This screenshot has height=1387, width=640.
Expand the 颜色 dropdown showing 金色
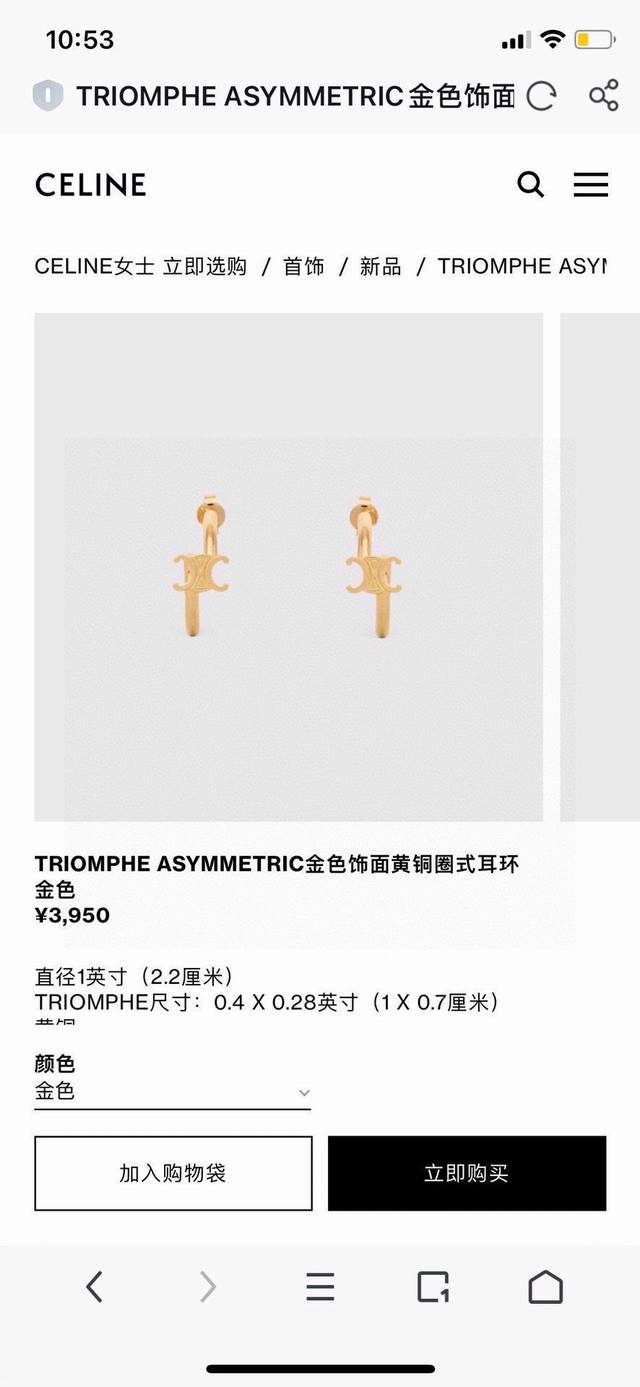point(172,1092)
